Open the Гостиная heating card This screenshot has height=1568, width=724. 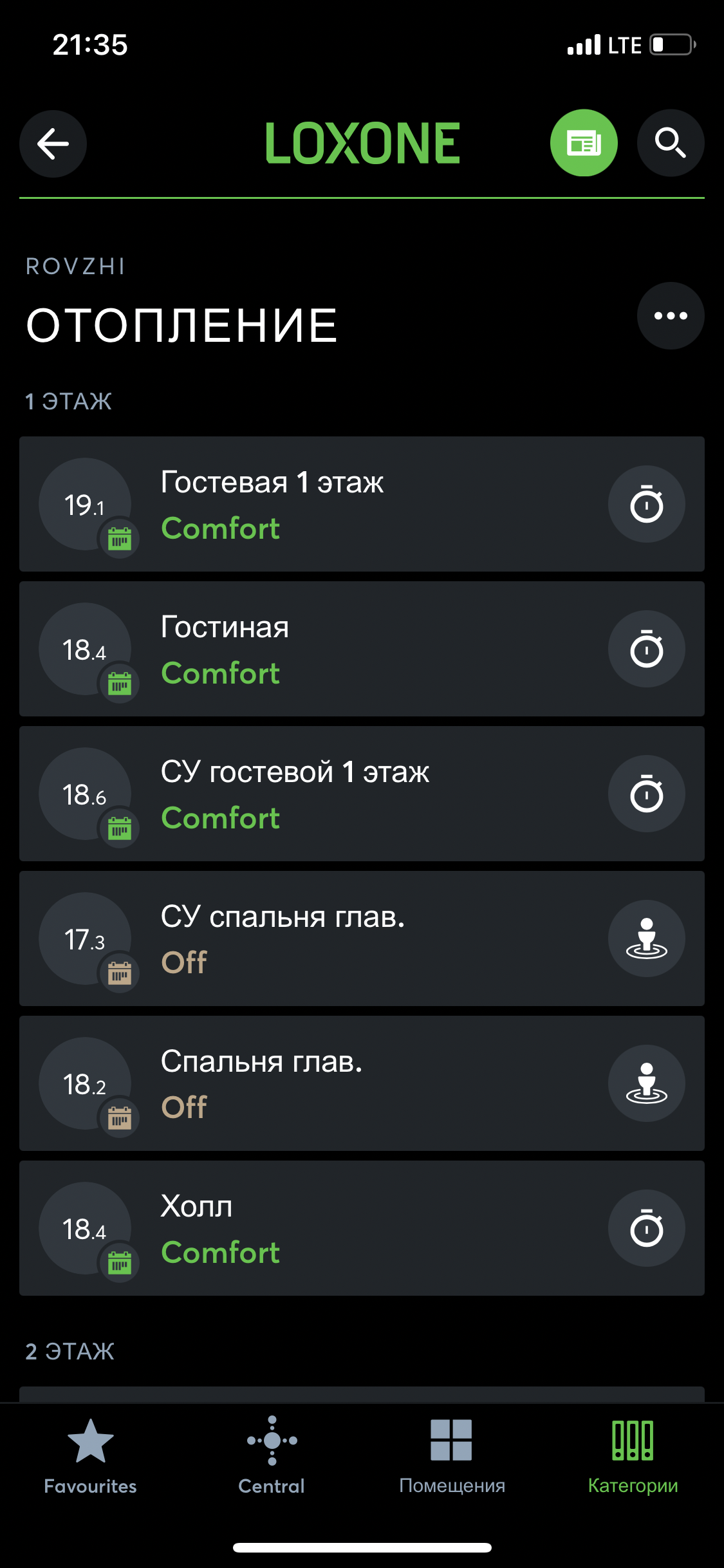(x=362, y=649)
